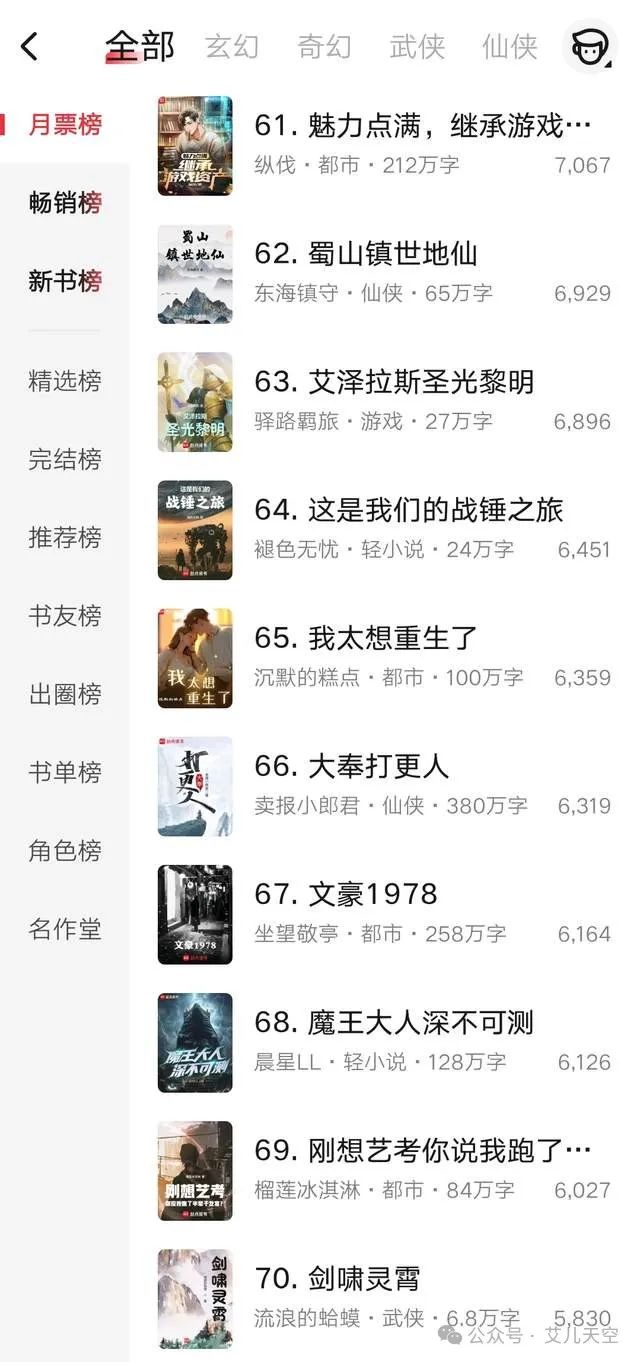The height and width of the screenshot is (1362, 640).
Task: Select the 武侠 category tab
Action: 417,46
